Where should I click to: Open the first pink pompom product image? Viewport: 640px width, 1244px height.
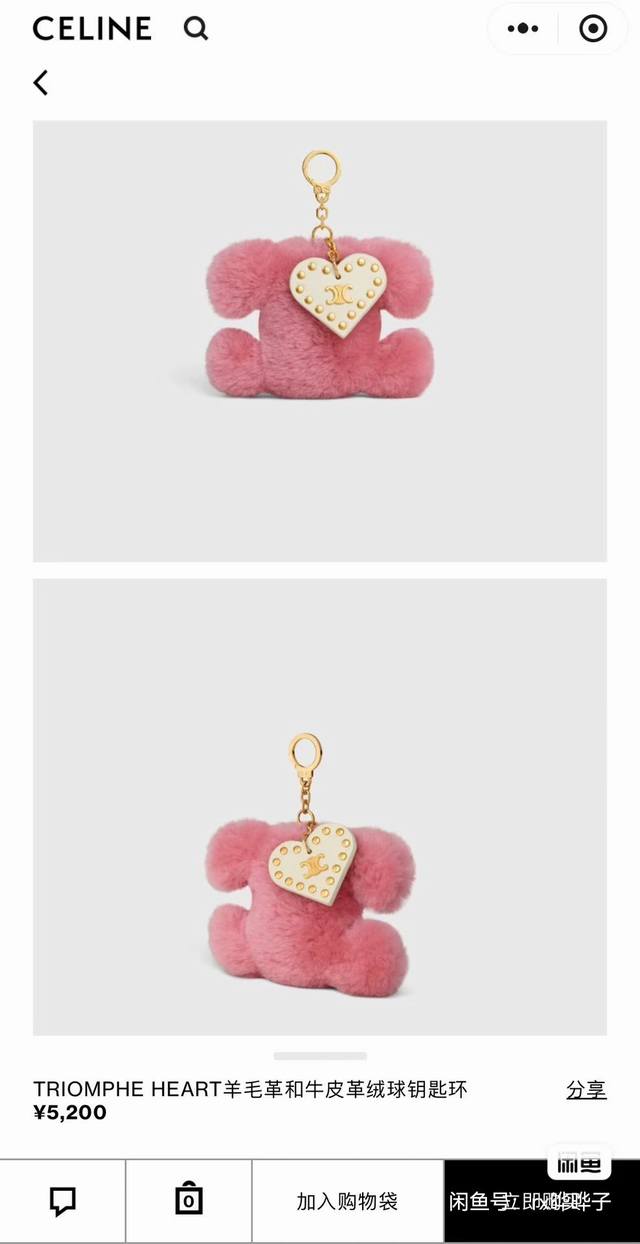click(319, 340)
